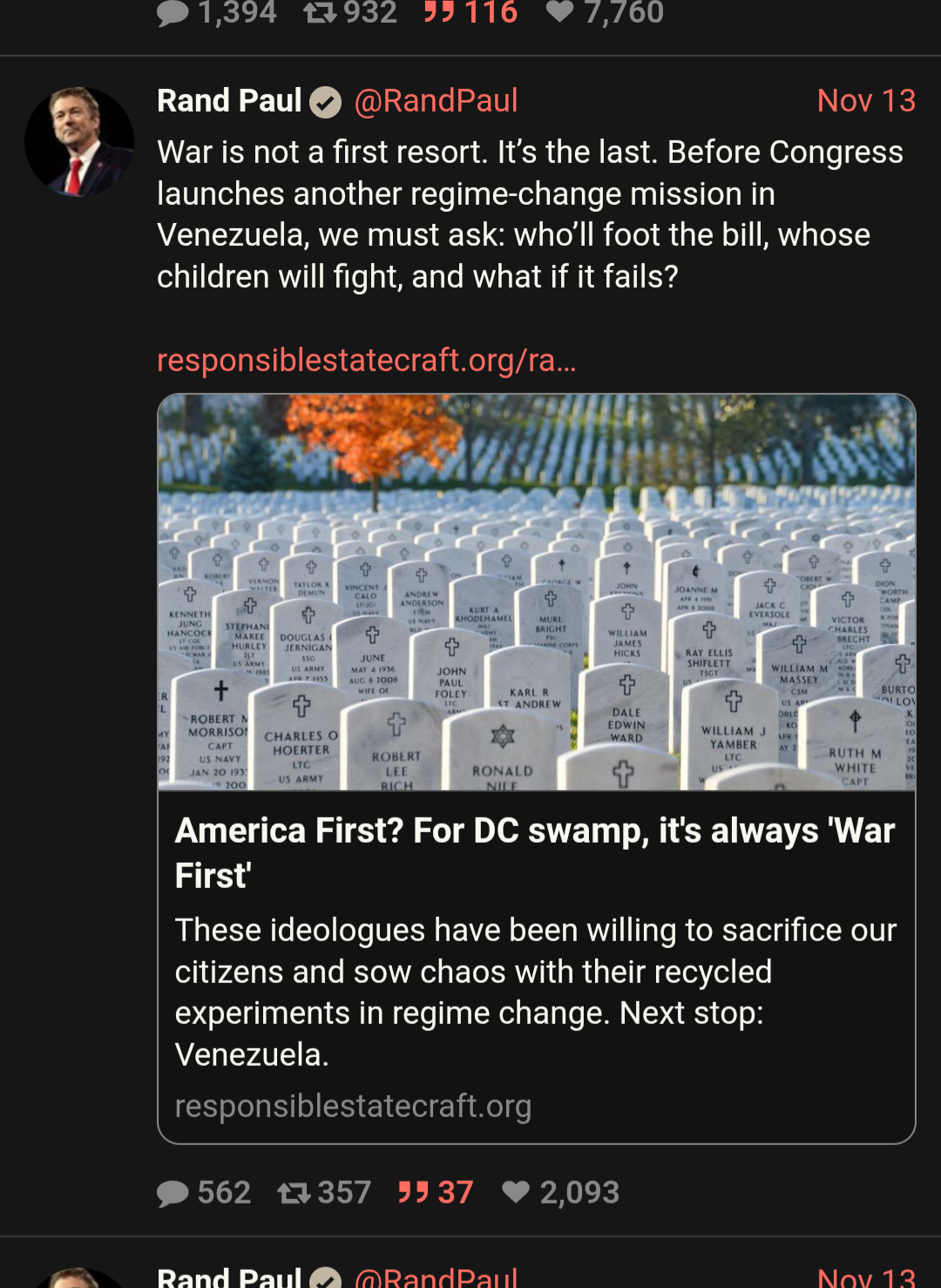Open the Nov 13 timestamp of Venezuela tweet
Viewport: 941px width, 1288px height.
tap(865, 101)
